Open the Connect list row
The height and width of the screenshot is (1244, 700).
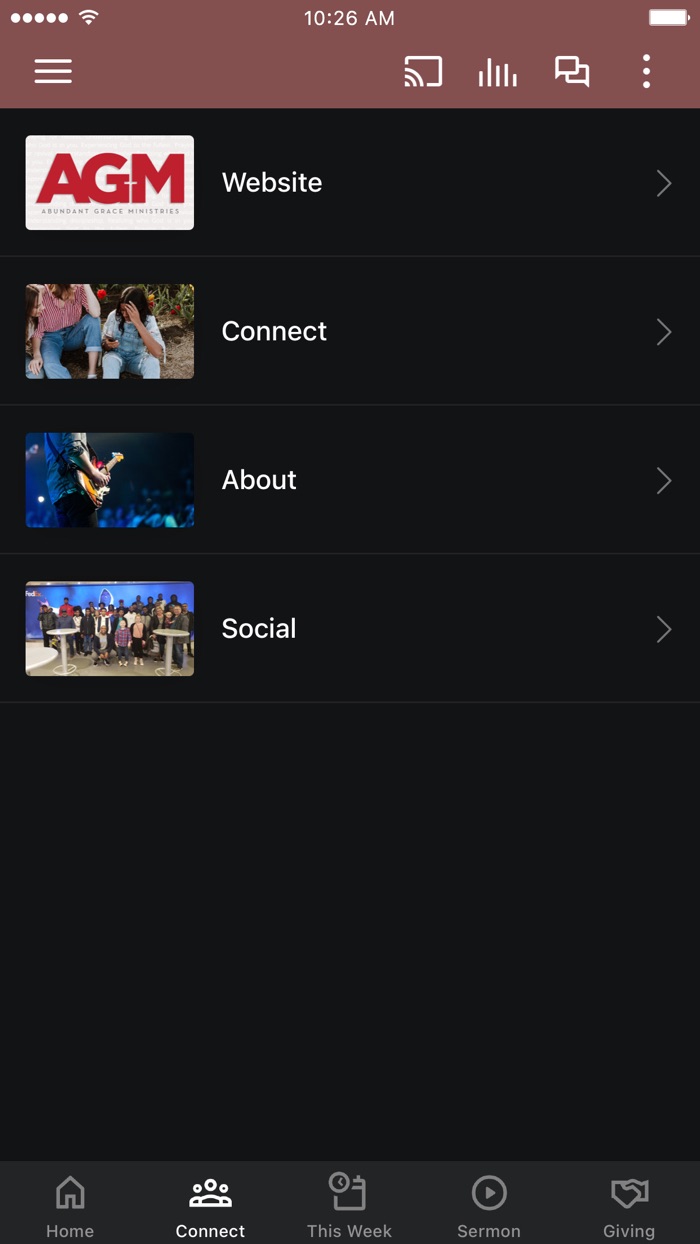click(x=349, y=331)
